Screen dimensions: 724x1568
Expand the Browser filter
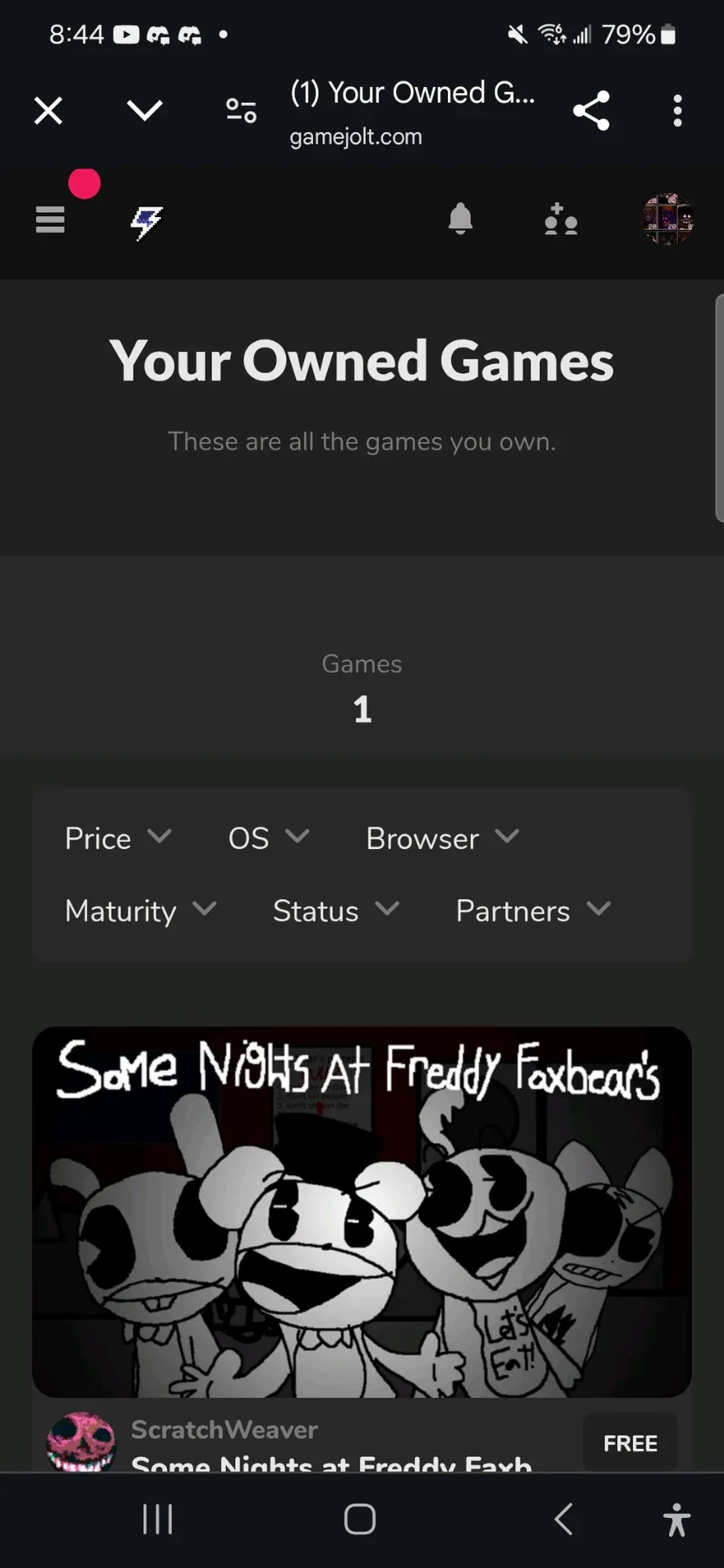coord(442,839)
